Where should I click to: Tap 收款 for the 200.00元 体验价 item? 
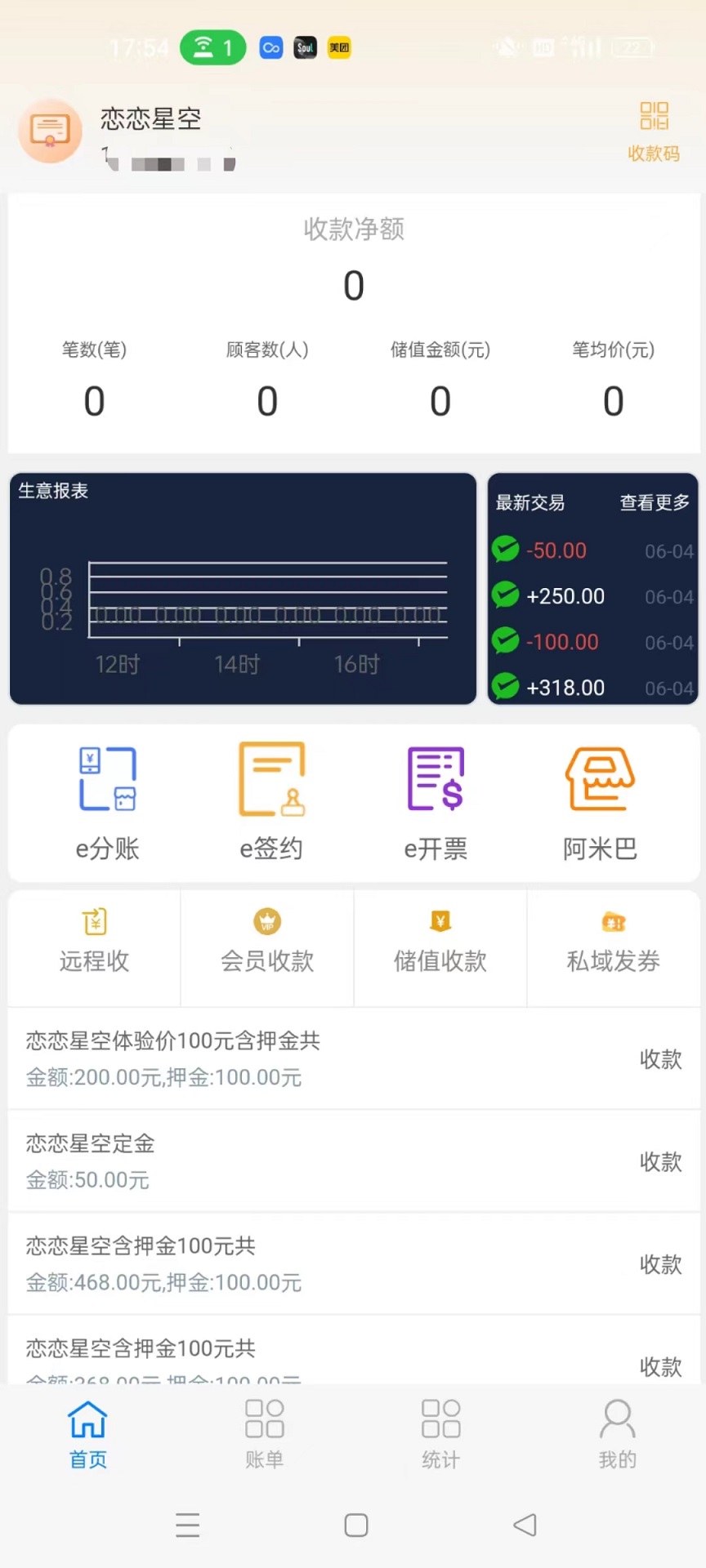point(660,1059)
